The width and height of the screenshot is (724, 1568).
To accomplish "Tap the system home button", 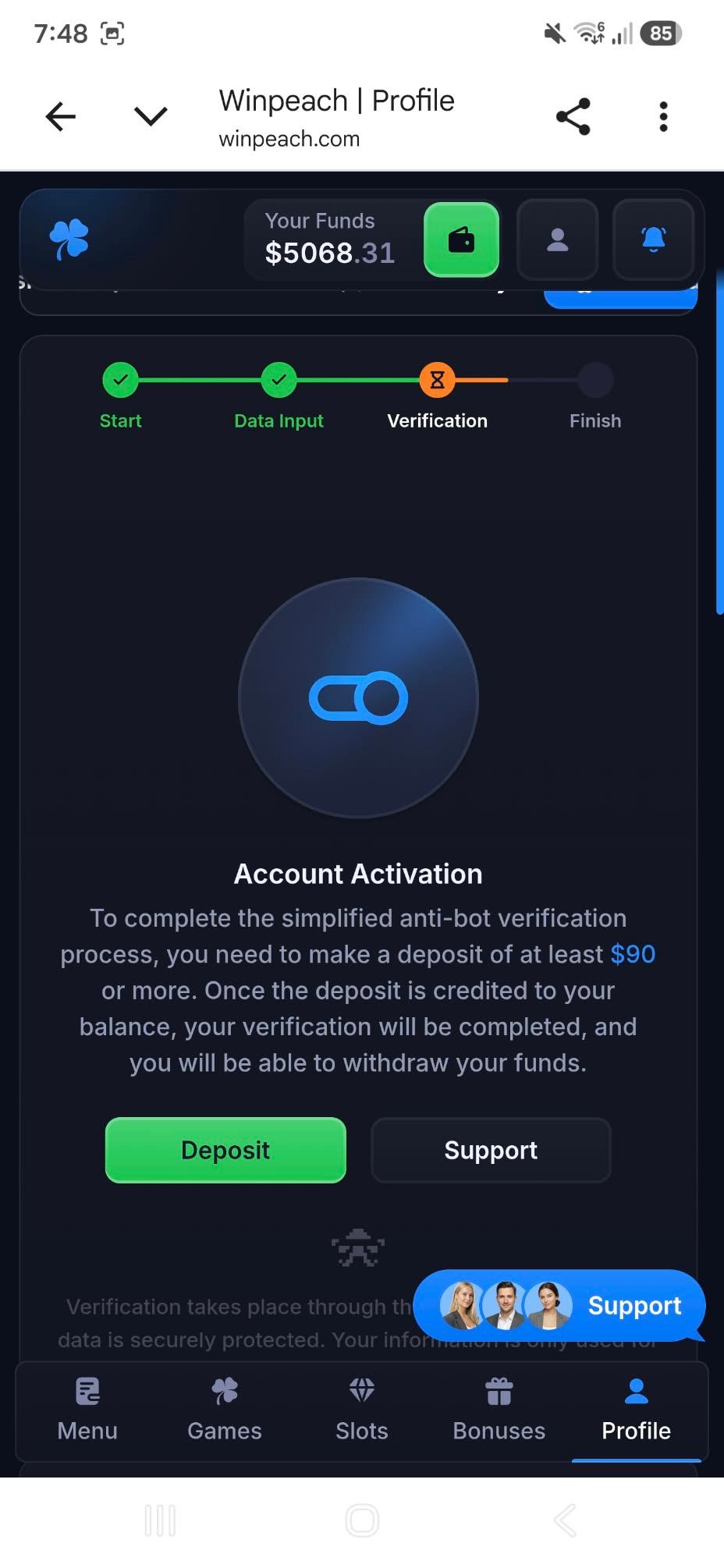I will tap(362, 1520).
